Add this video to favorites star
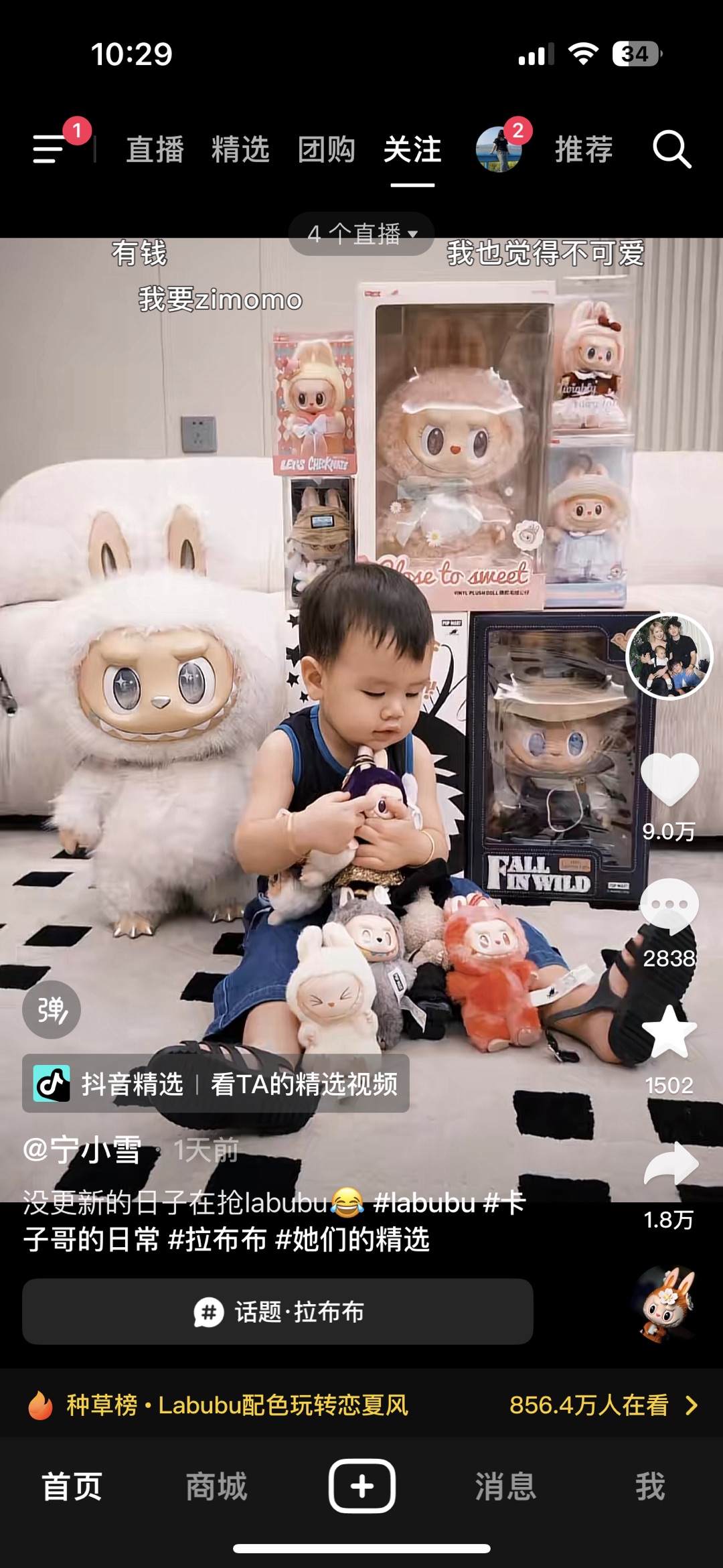The width and height of the screenshot is (723, 1568). click(669, 1033)
